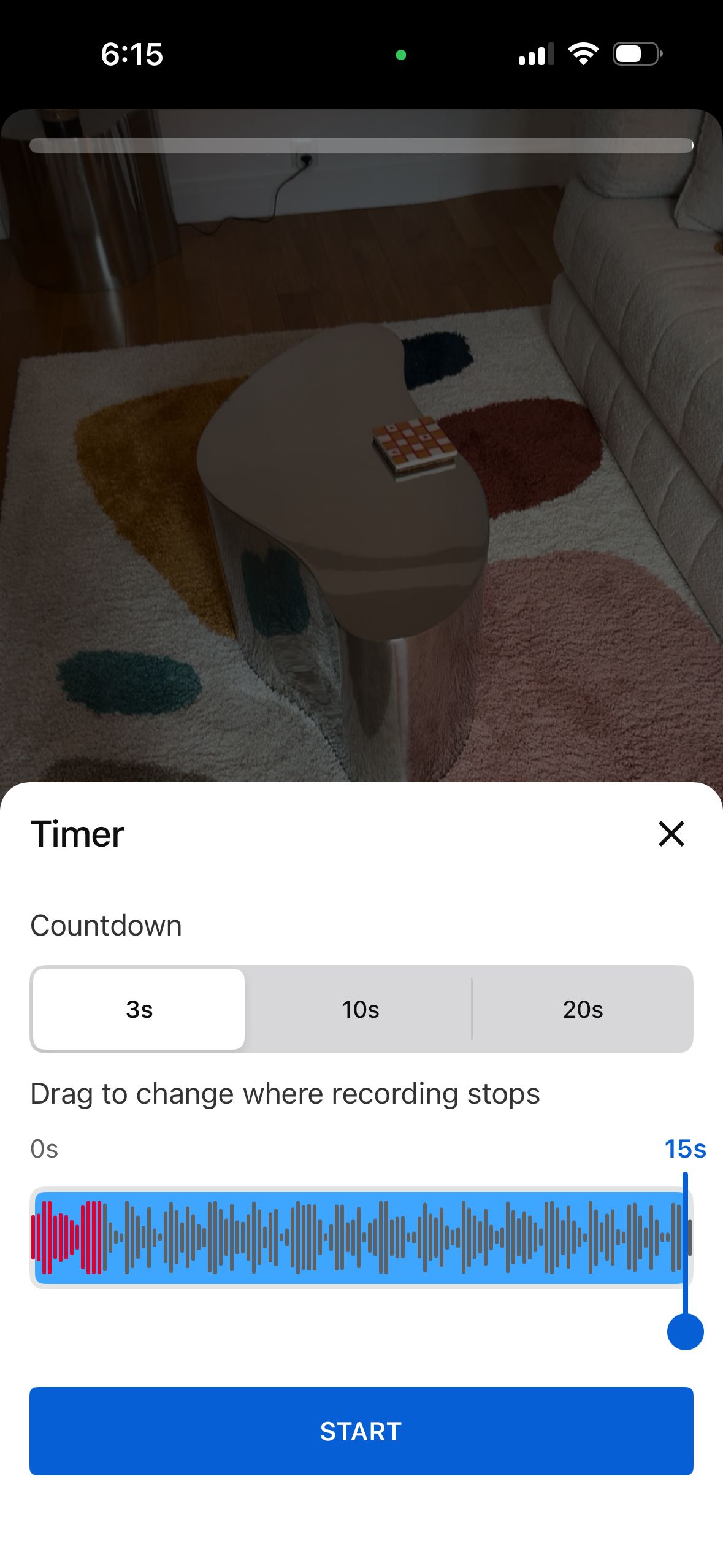Select the 3s countdown option

[137, 1009]
